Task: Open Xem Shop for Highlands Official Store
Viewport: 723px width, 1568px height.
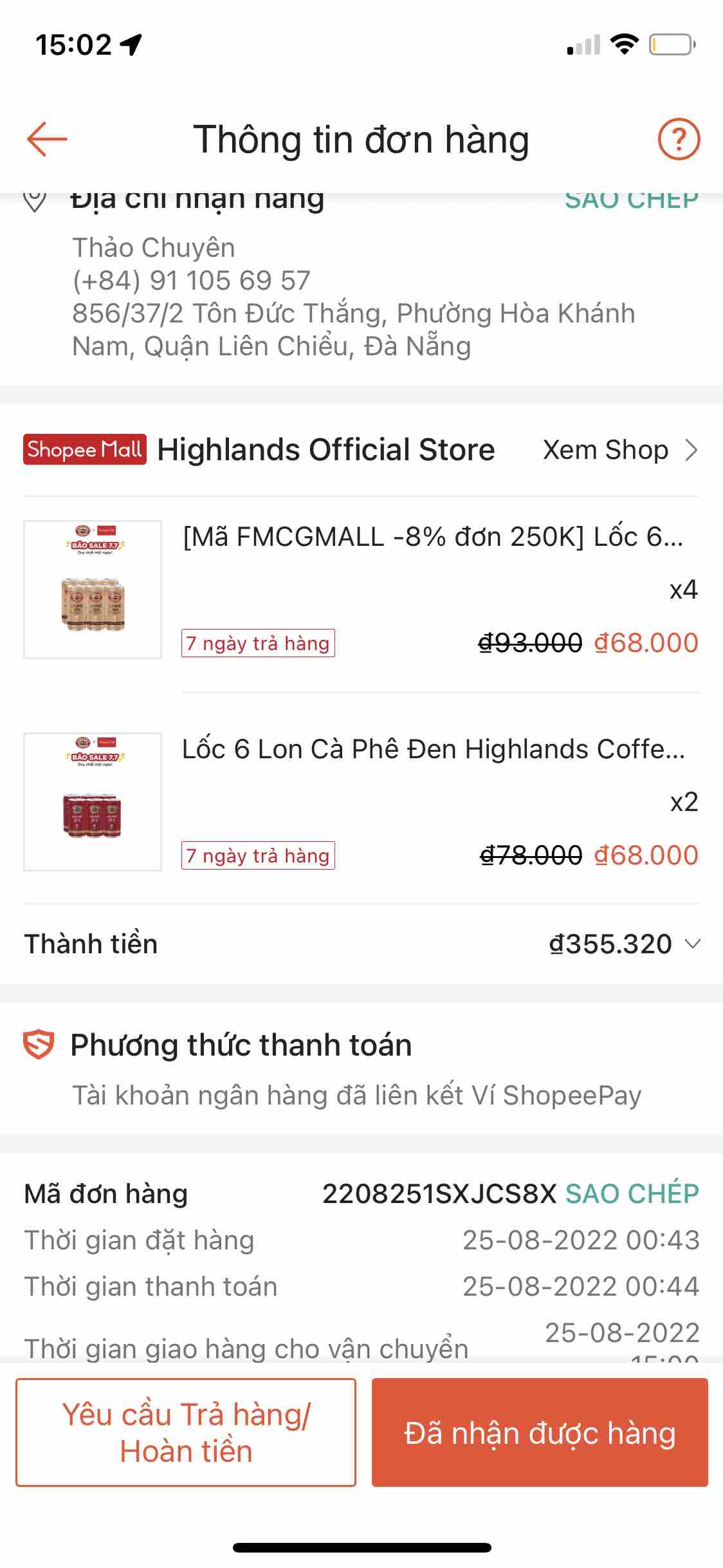Action: [x=619, y=450]
